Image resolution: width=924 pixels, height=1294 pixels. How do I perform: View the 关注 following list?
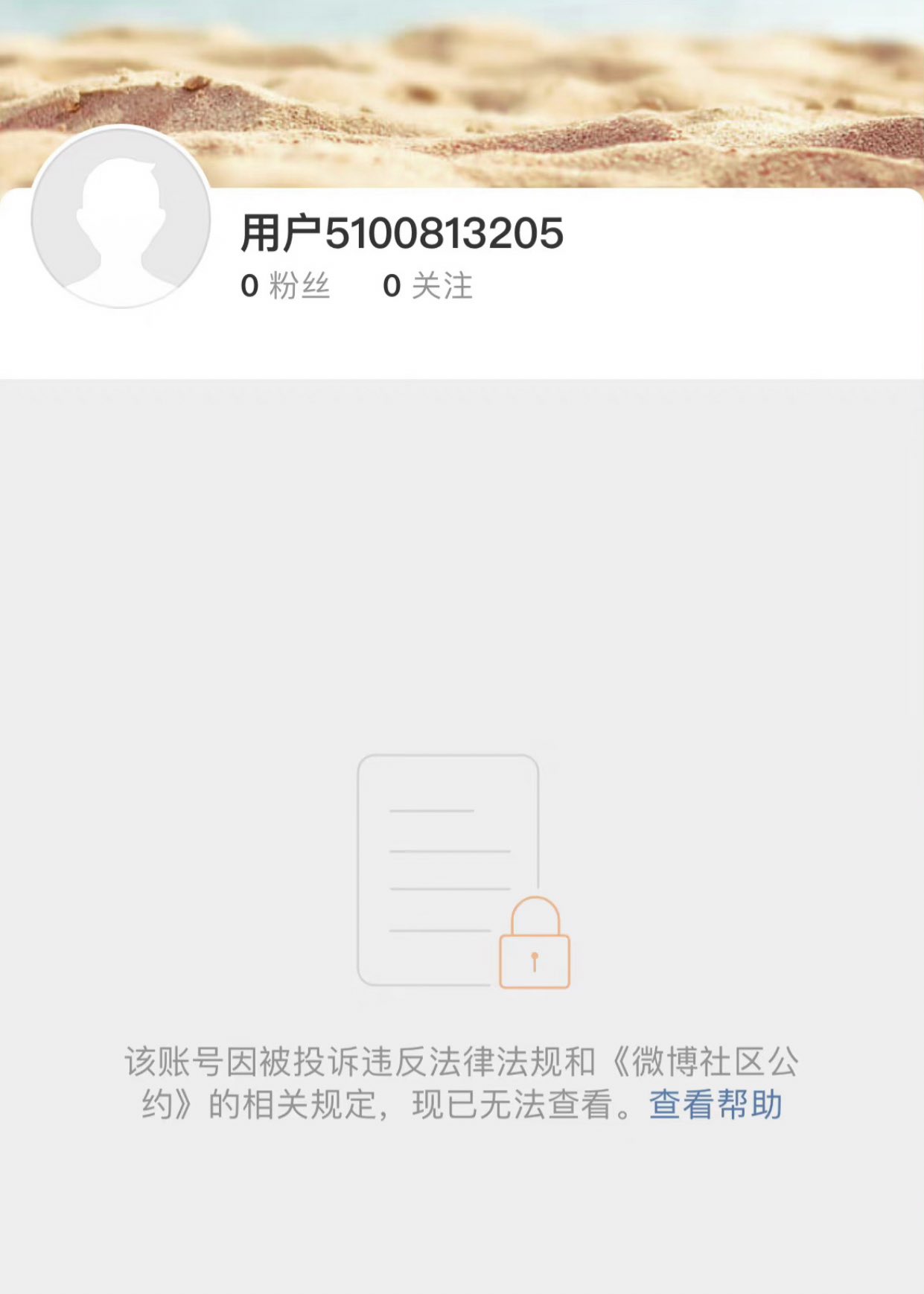(428, 286)
